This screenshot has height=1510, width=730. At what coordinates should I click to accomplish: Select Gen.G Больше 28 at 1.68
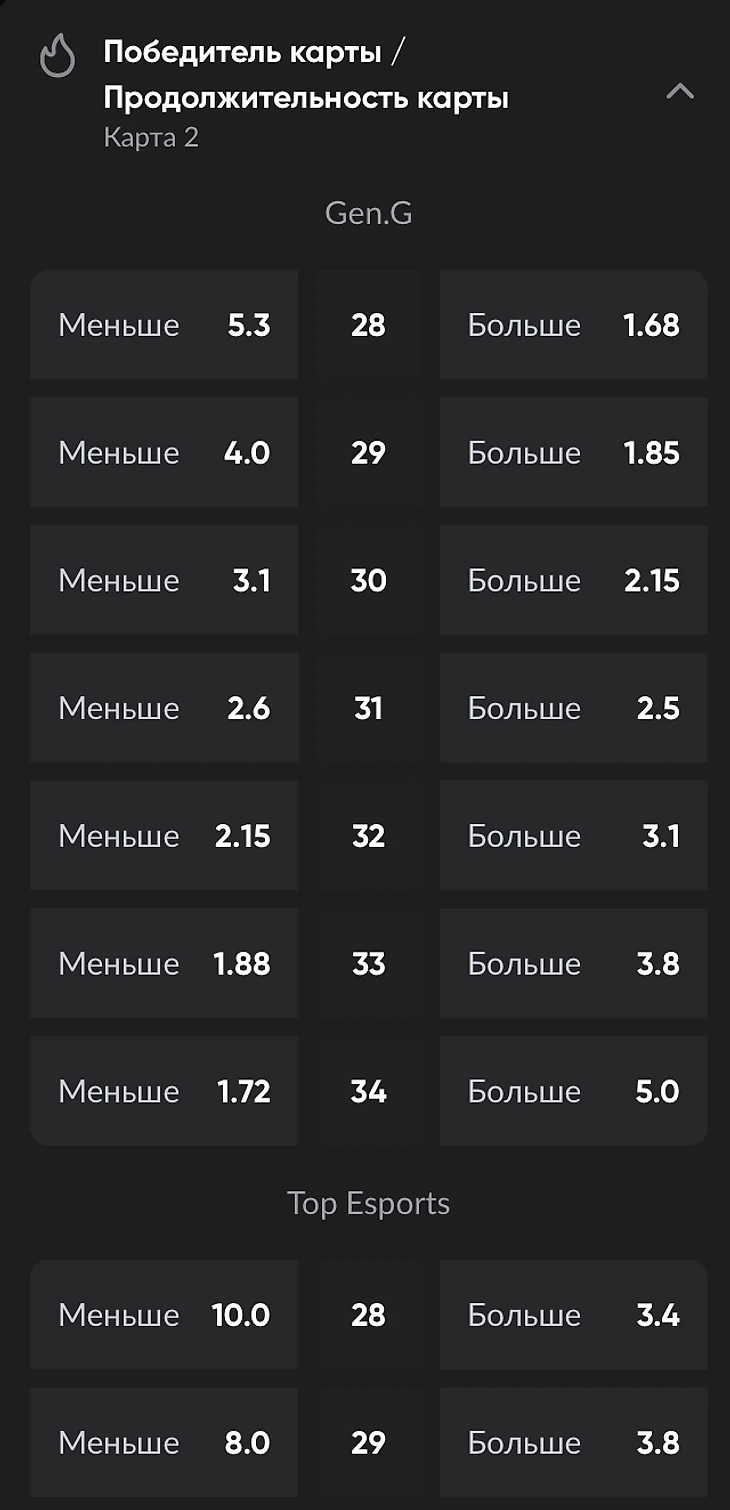pos(573,325)
